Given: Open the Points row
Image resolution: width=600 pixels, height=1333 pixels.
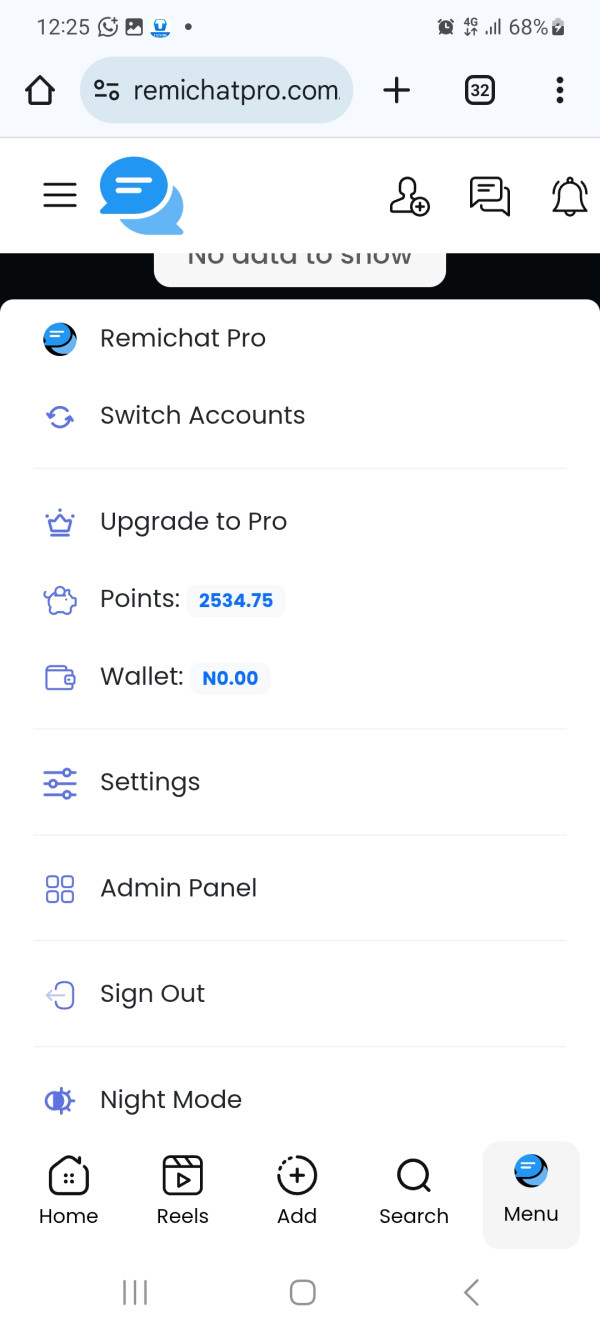Looking at the screenshot, I should pyautogui.click(x=300, y=600).
